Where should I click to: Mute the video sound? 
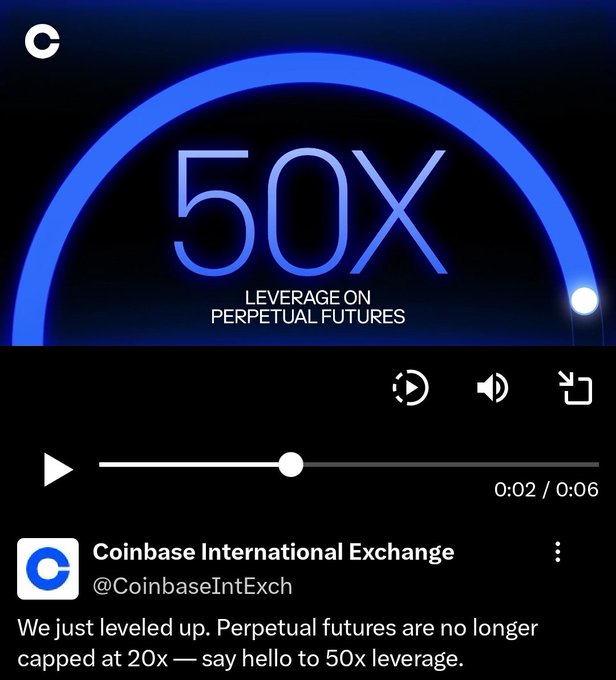(x=492, y=387)
